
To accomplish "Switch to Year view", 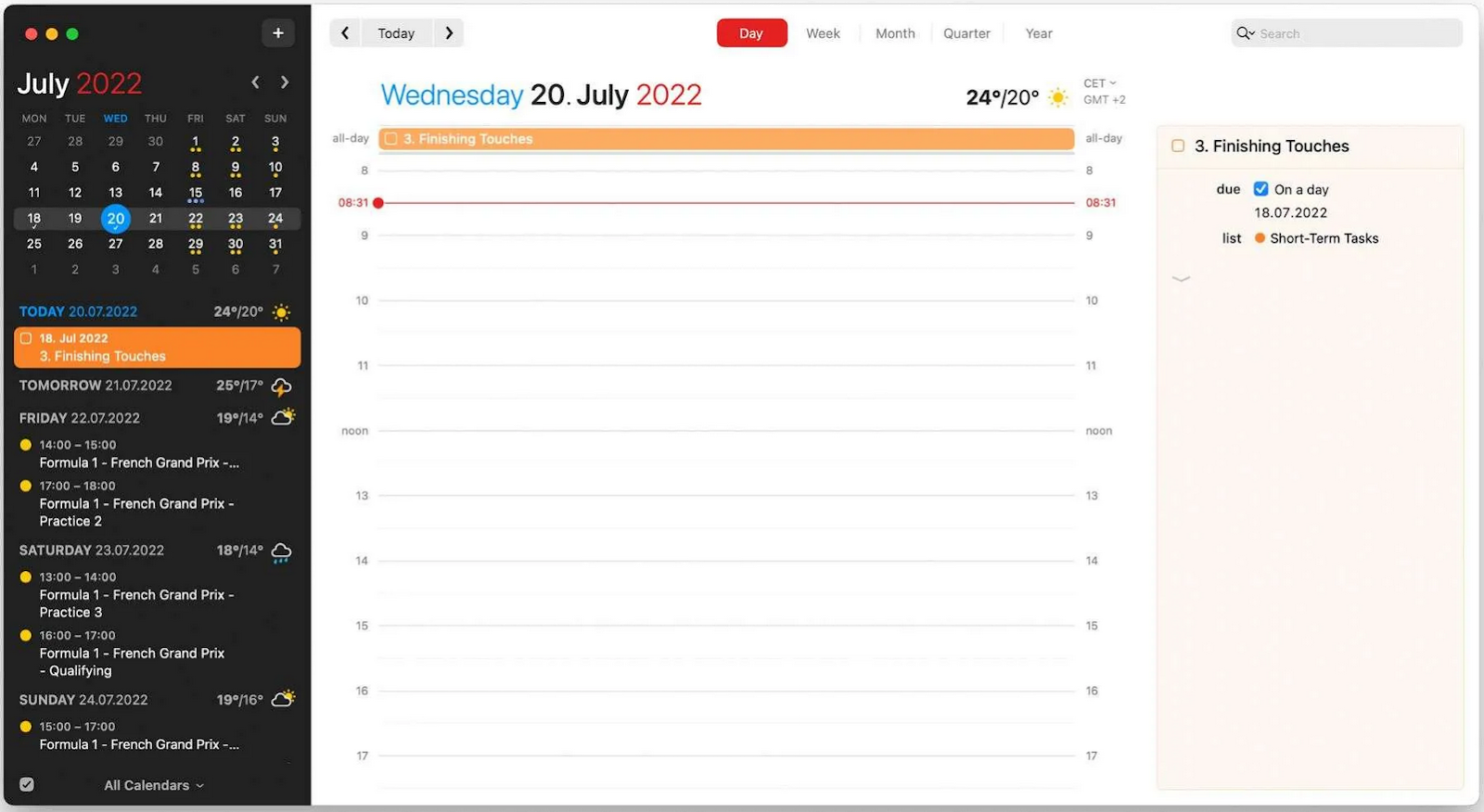I will (1039, 33).
